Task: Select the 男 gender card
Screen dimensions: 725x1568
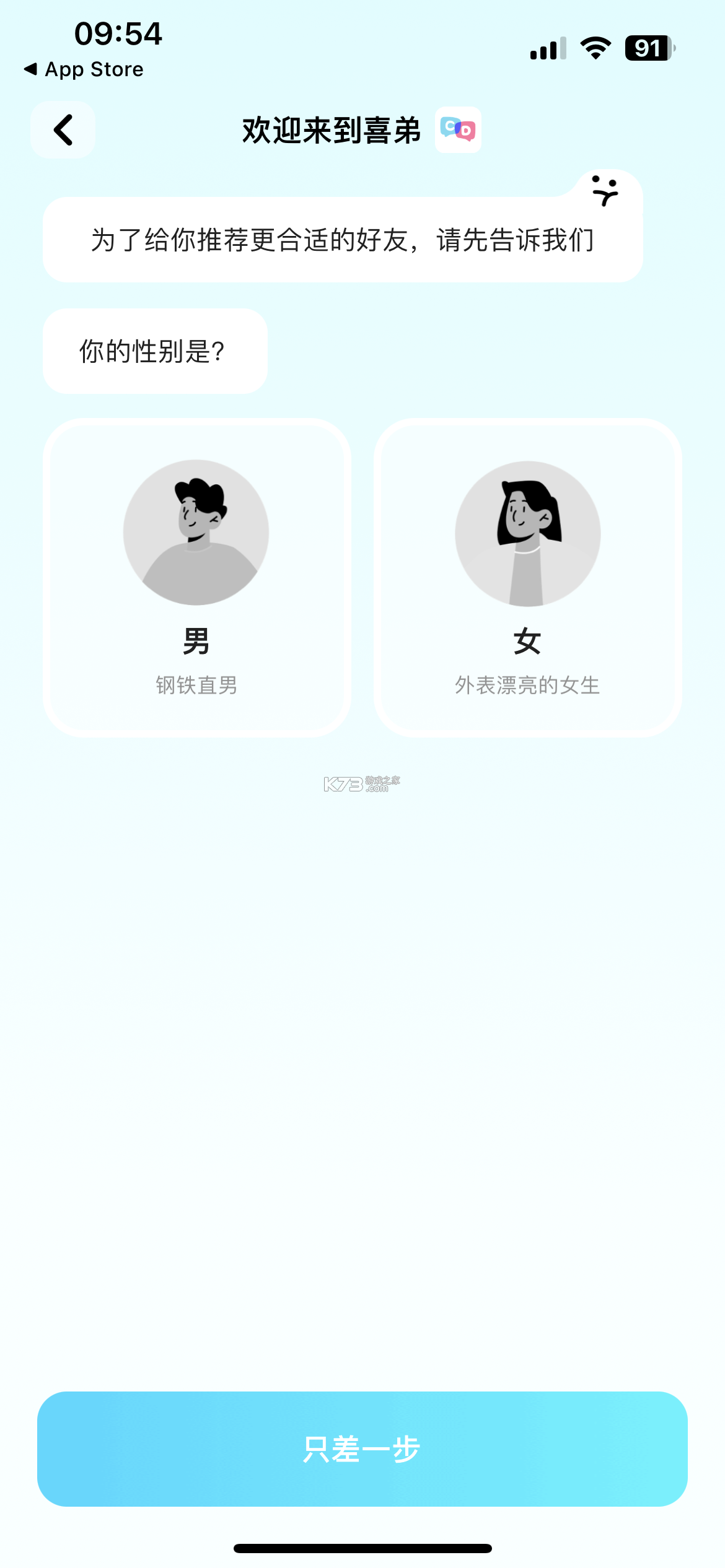Action: click(197, 576)
